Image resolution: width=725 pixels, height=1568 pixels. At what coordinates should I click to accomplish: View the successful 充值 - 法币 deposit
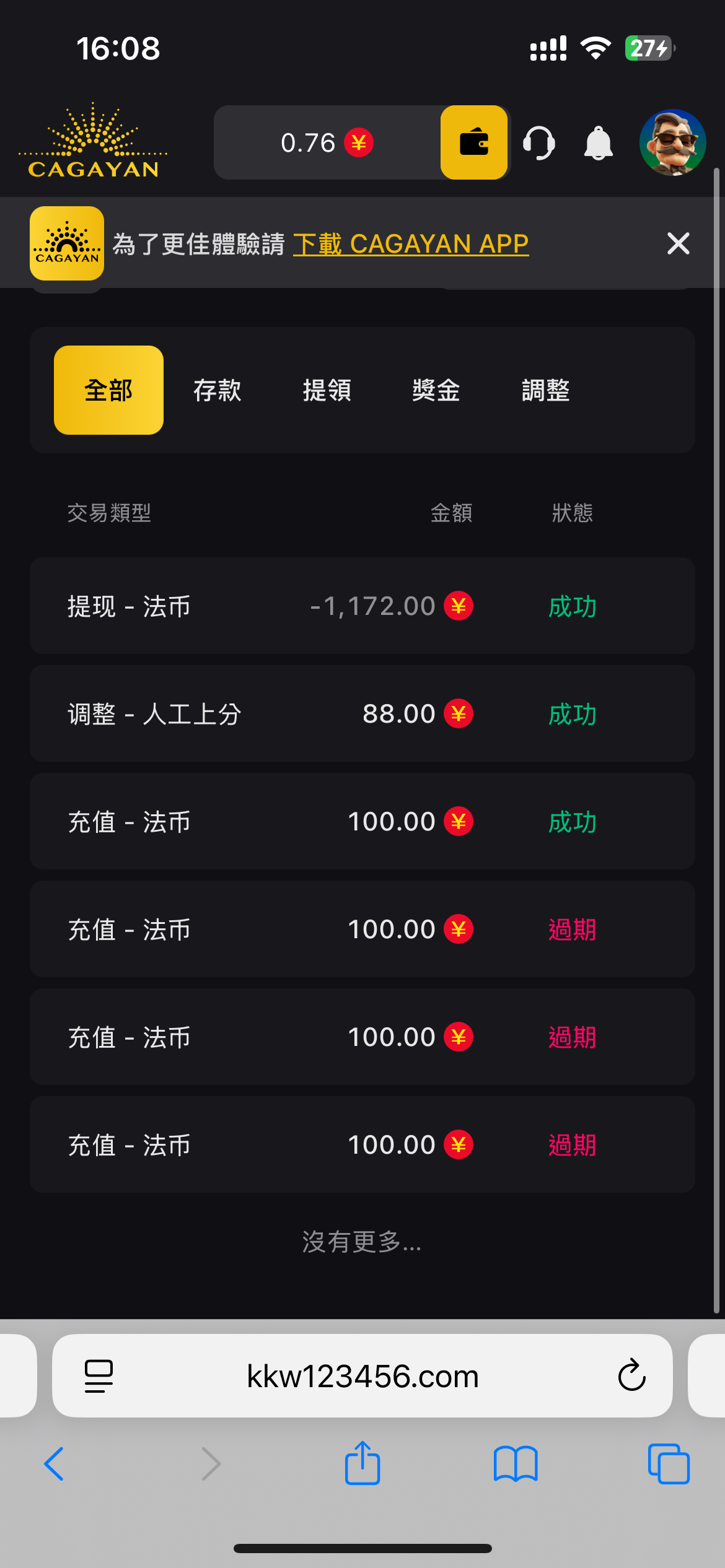tap(362, 821)
